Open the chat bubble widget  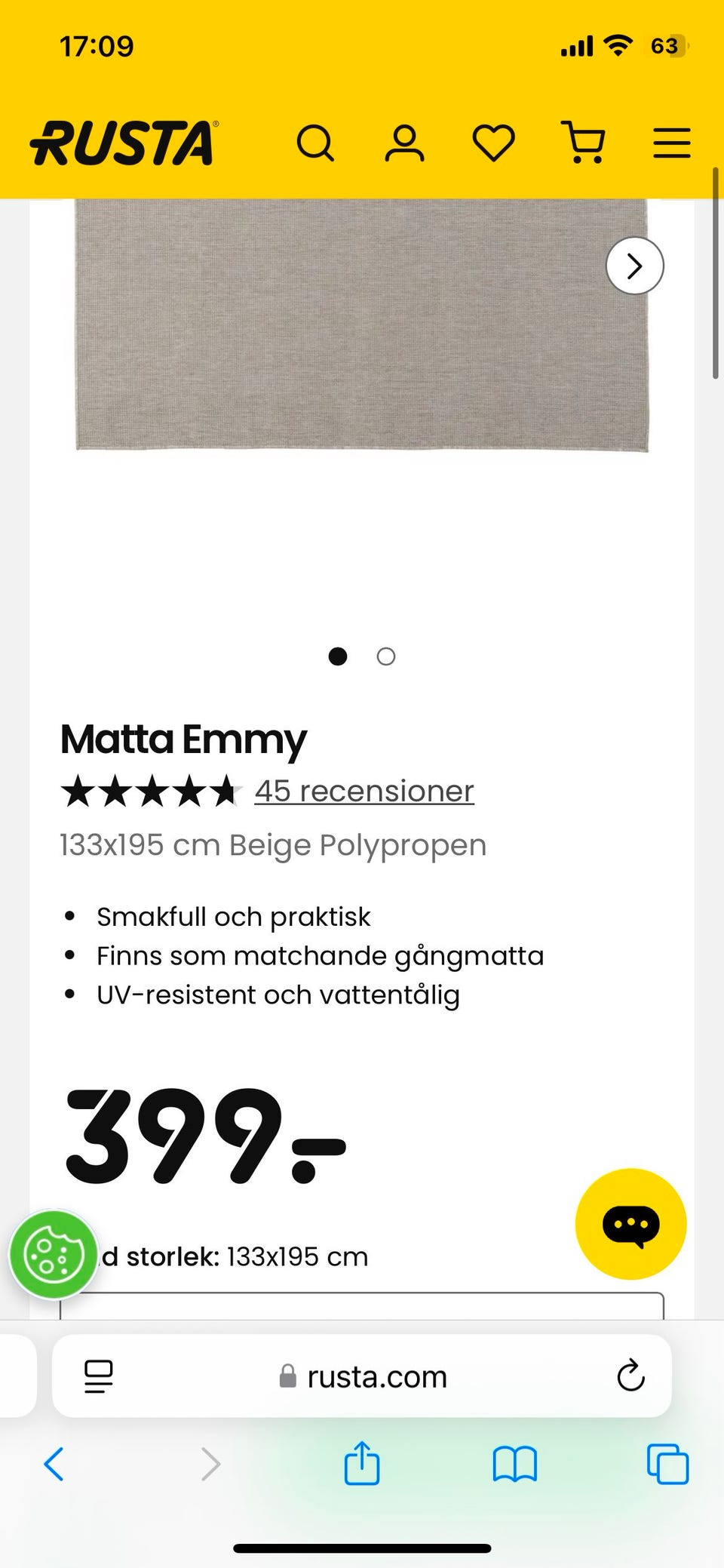point(632,1224)
